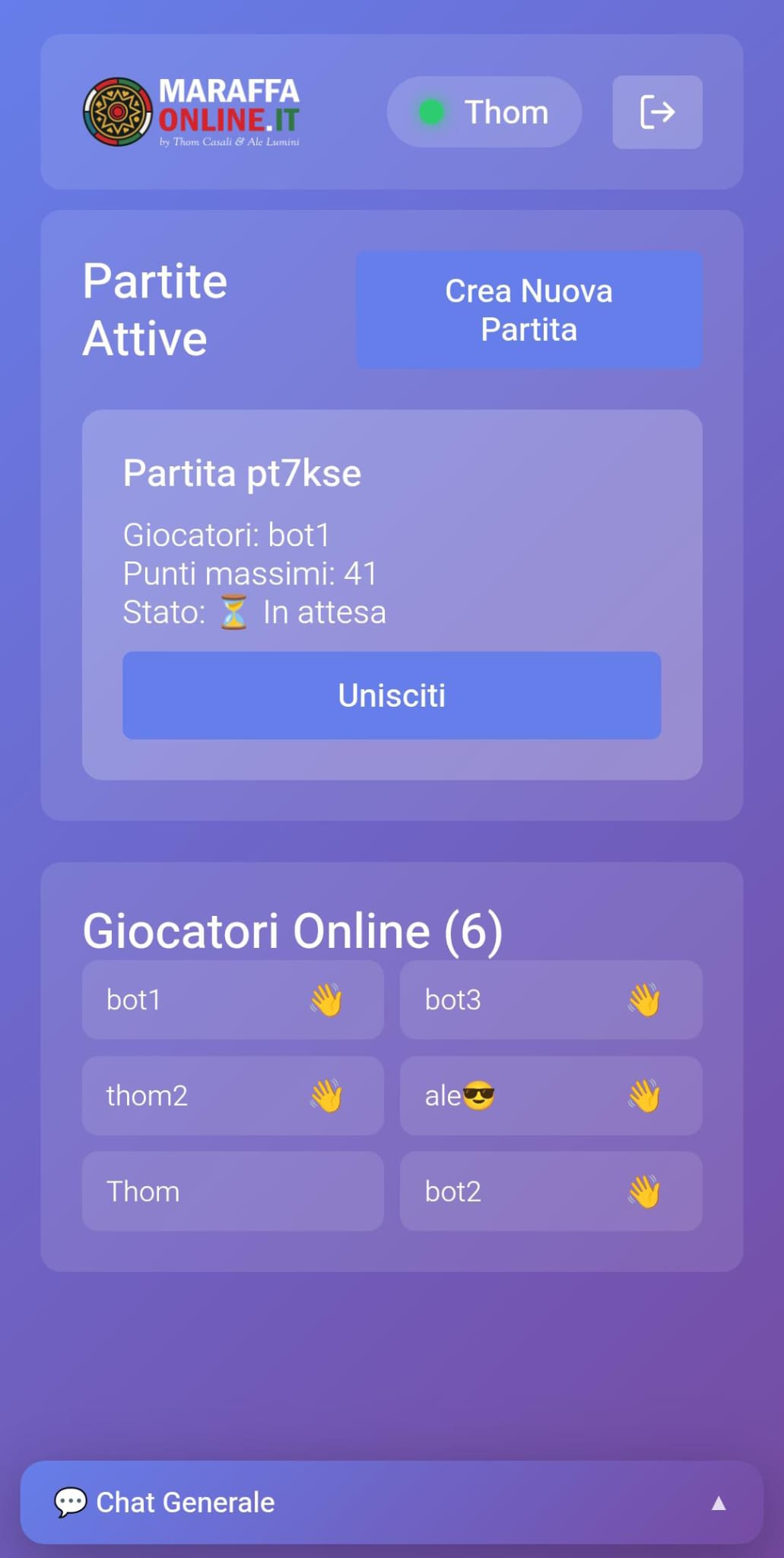This screenshot has height=1558, width=784.
Task: Click the sunglasses emoji in ale's username
Action: pos(479,1095)
